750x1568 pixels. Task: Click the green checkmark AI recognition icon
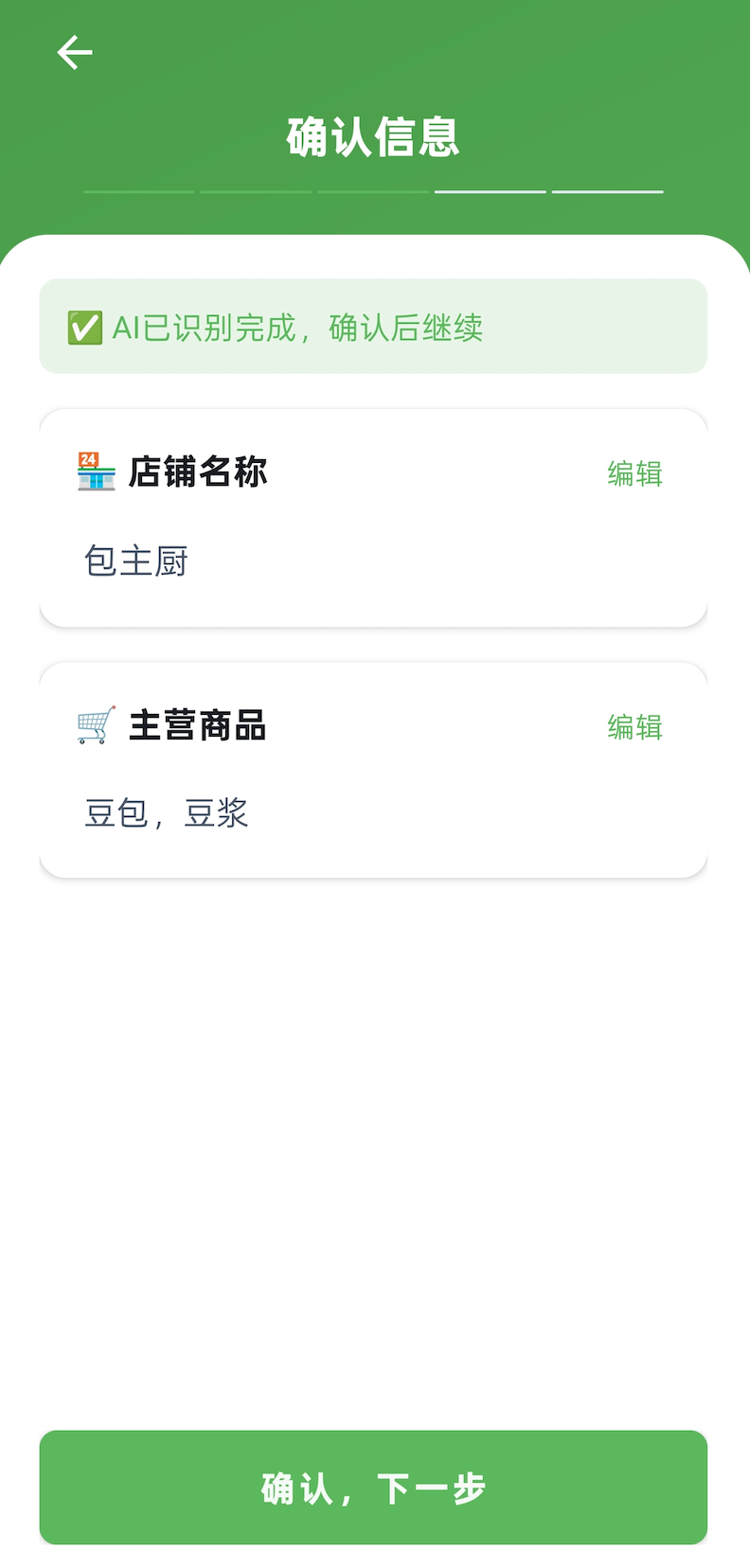86,327
